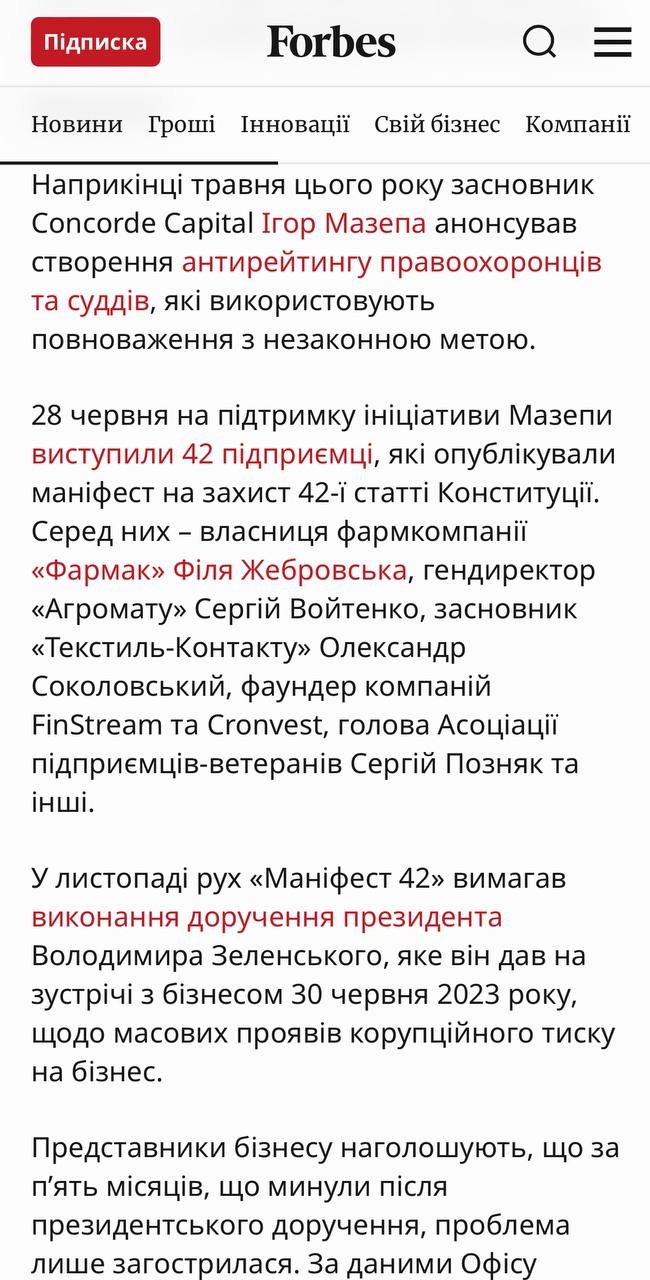The height and width of the screenshot is (1280, 650).
Task: Open the Forbes home page logo
Action: (x=331, y=42)
